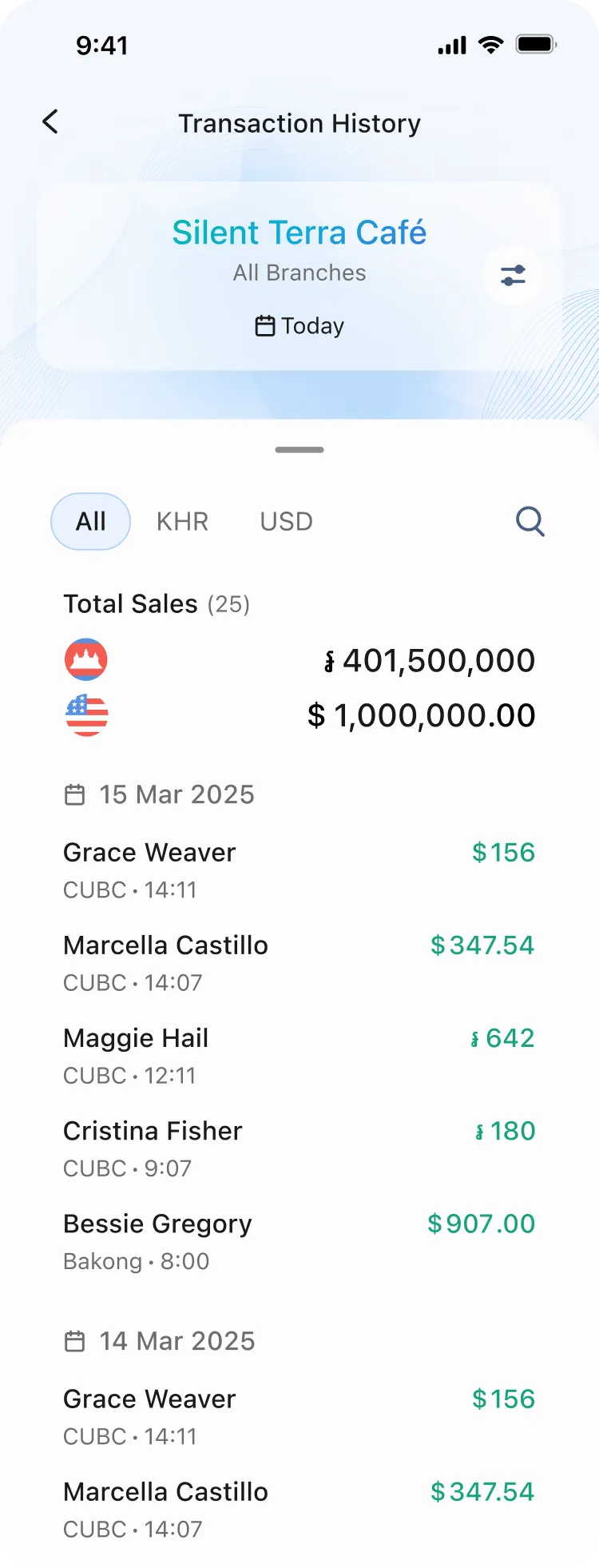Open Grace Weaver's 14 Mar transaction
The image size is (599, 1568).
tap(299, 1416)
